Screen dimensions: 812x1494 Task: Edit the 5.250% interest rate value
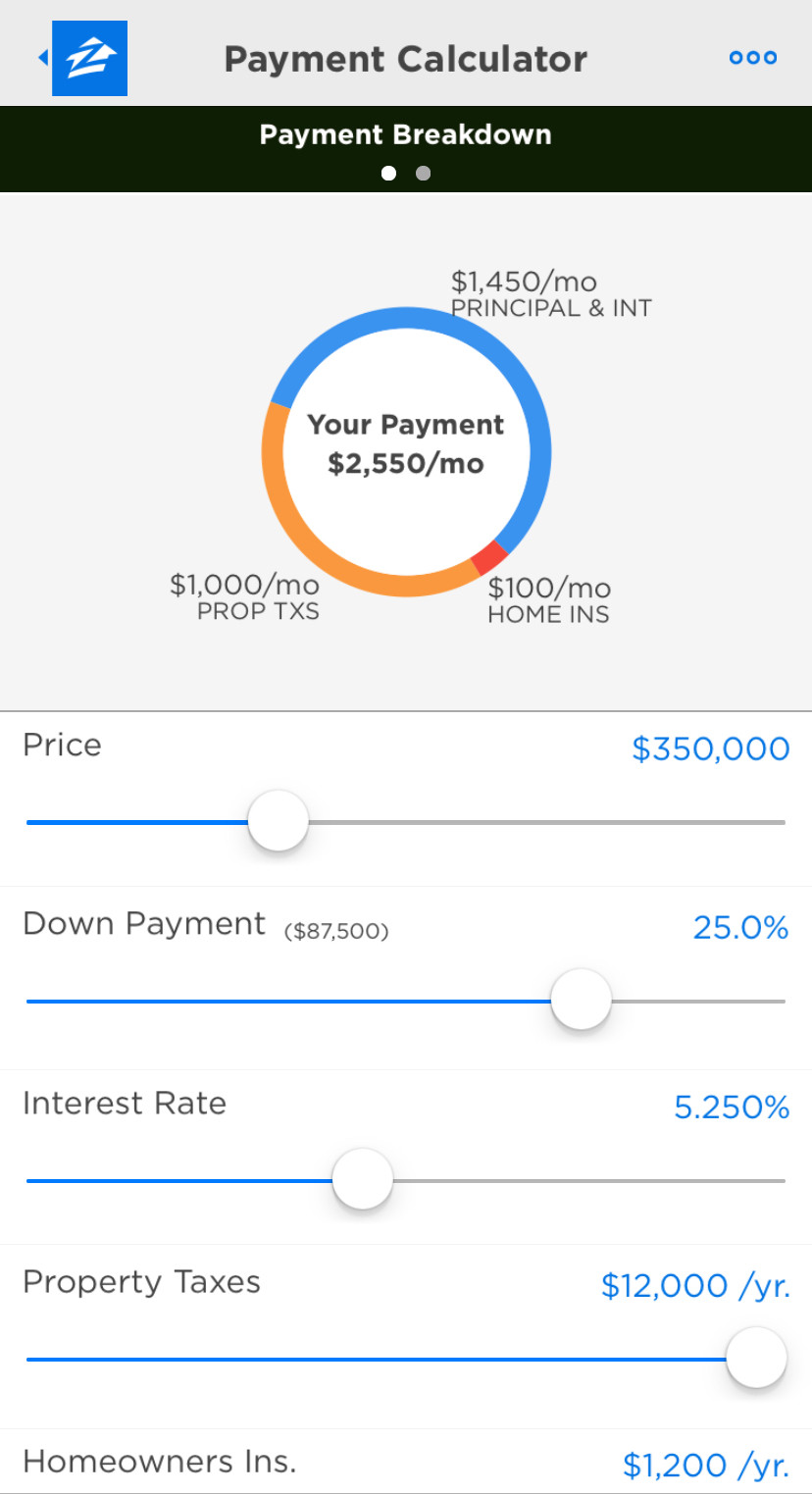click(732, 1108)
